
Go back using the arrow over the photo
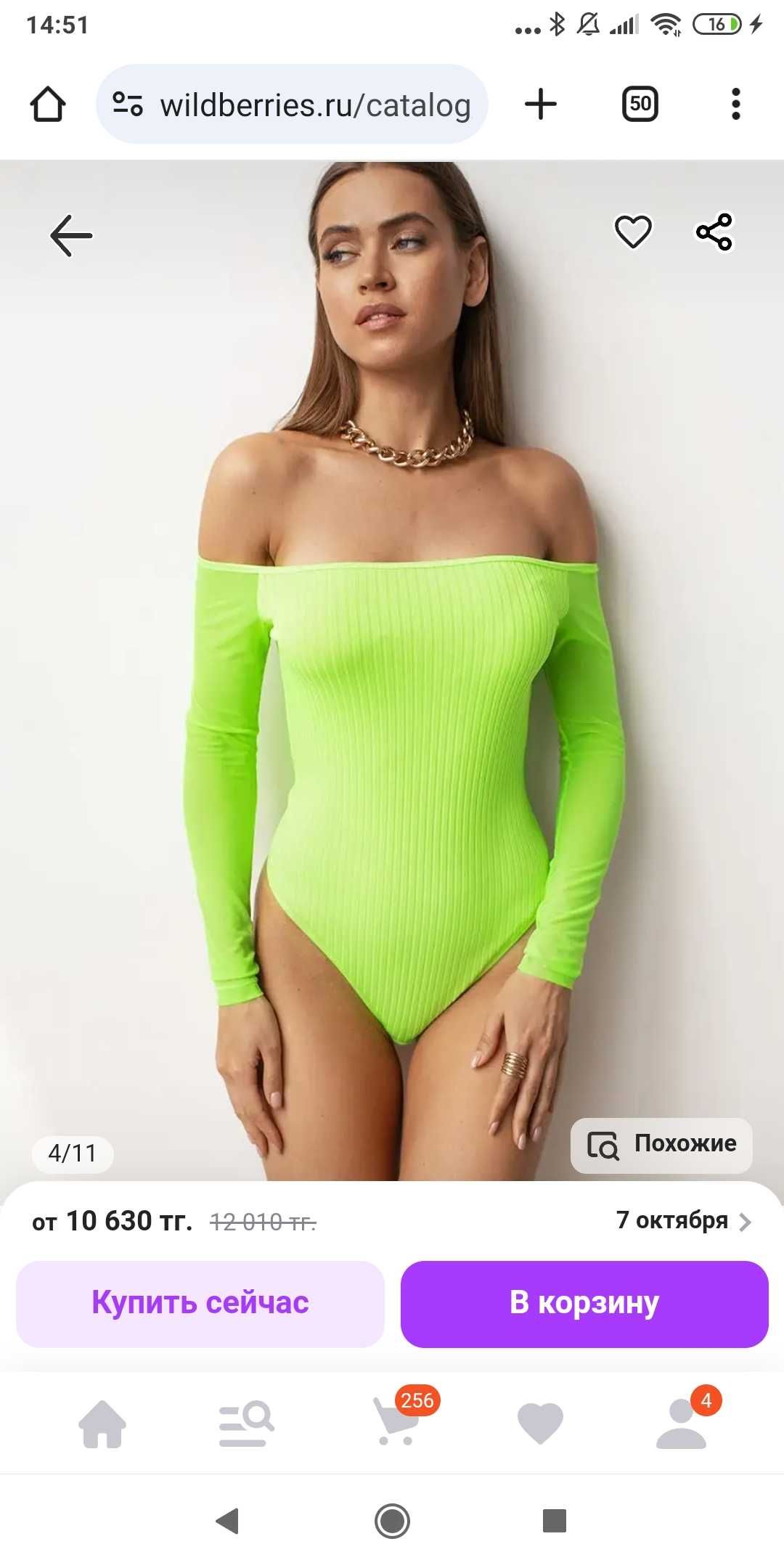pos(71,235)
